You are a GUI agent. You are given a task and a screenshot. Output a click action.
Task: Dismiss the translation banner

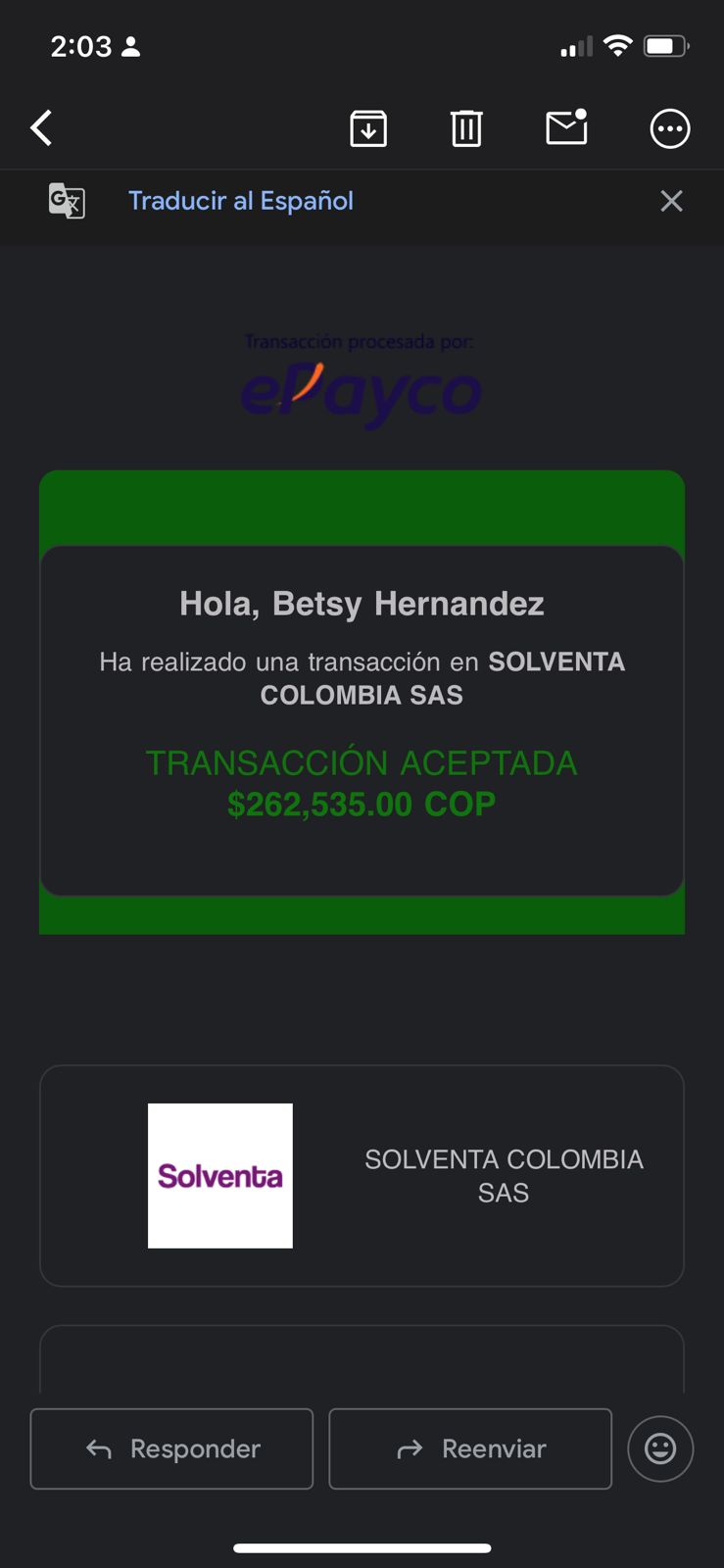(671, 201)
